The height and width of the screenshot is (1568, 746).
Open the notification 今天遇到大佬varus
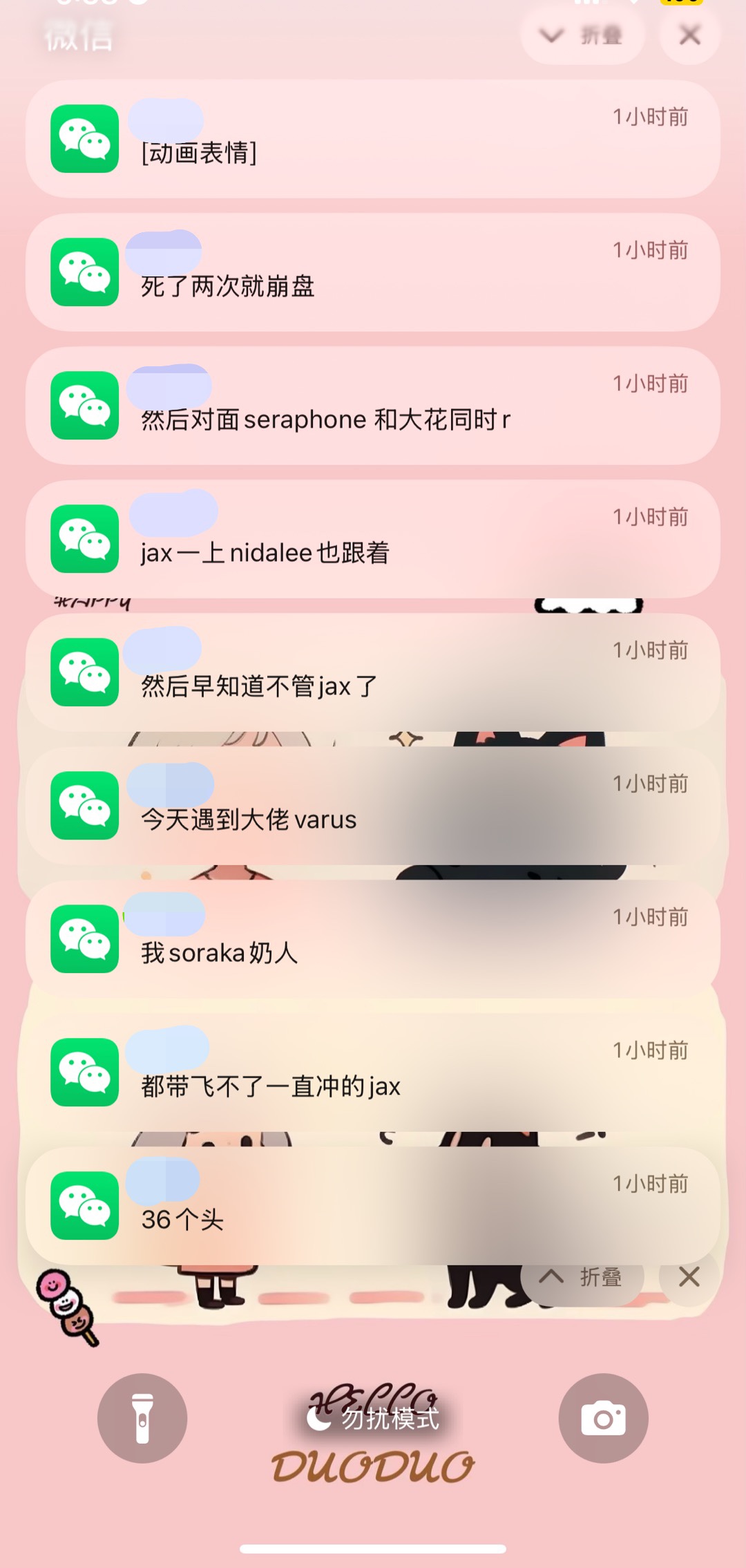click(x=373, y=806)
